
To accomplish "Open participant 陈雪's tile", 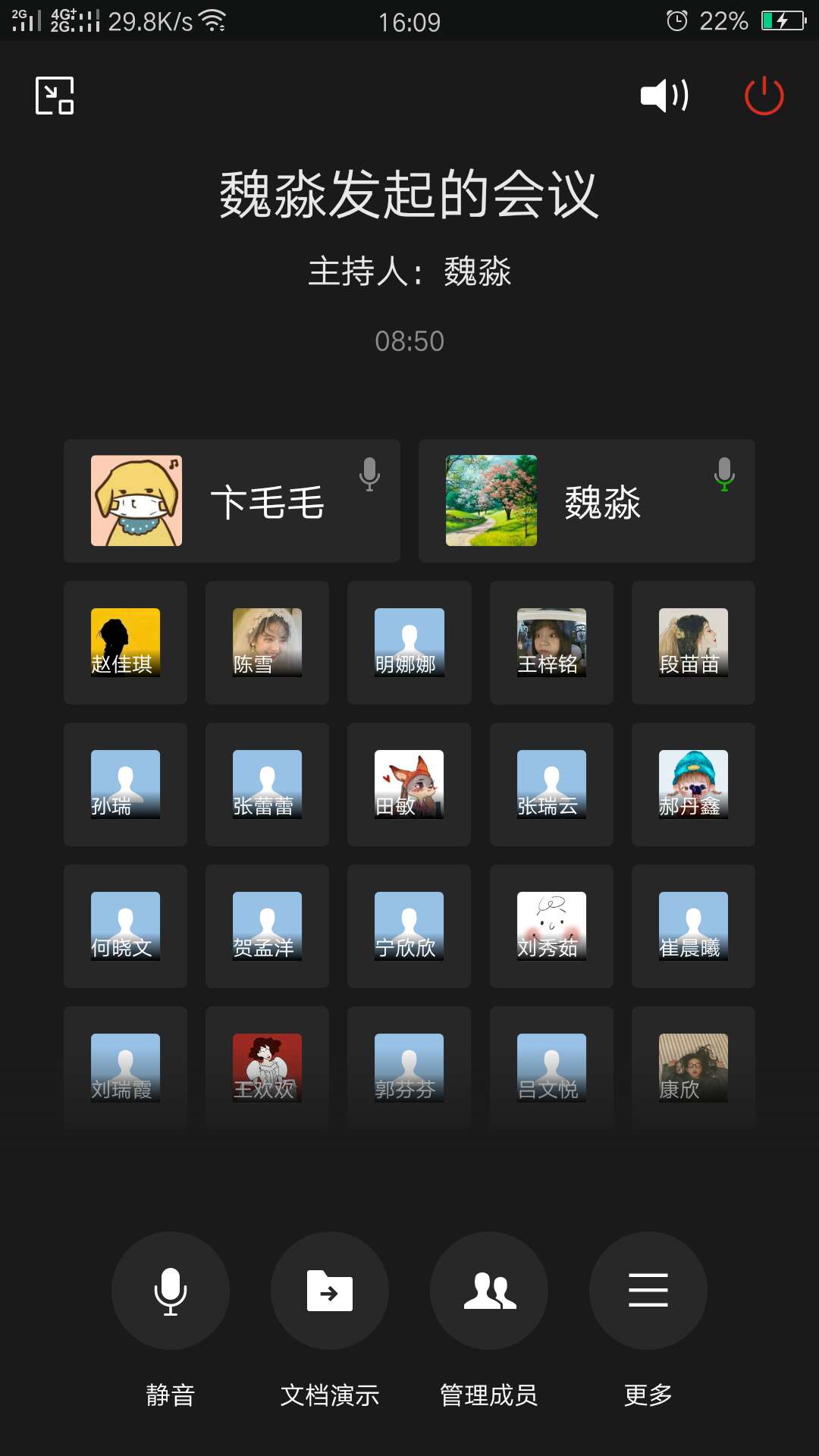I will point(267,642).
